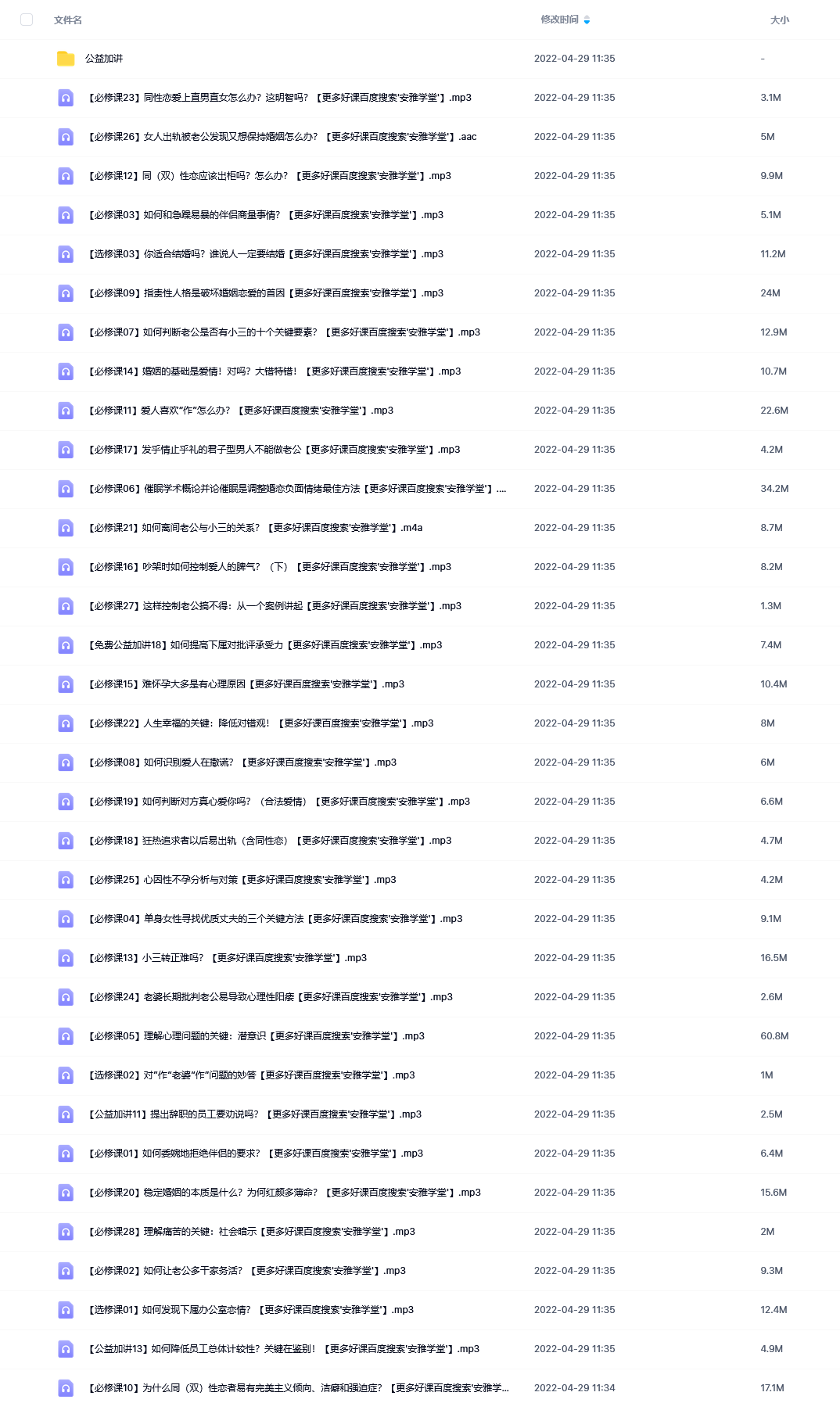
Task: Open 必修课23 audio file
Action: [279, 98]
